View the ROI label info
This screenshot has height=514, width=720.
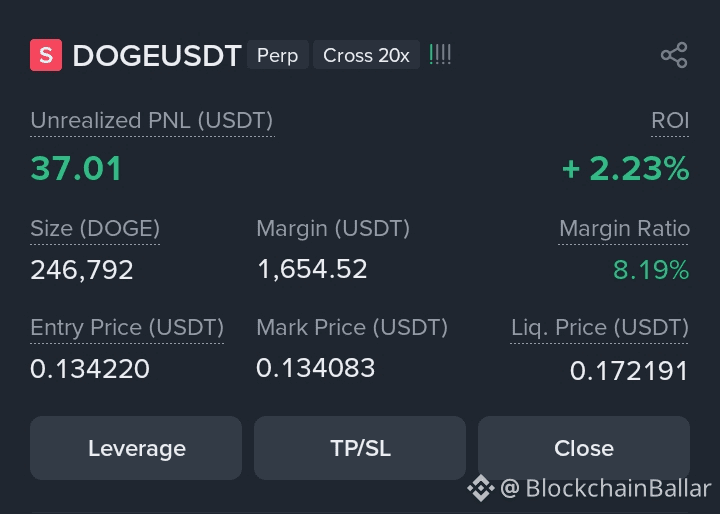click(x=670, y=121)
